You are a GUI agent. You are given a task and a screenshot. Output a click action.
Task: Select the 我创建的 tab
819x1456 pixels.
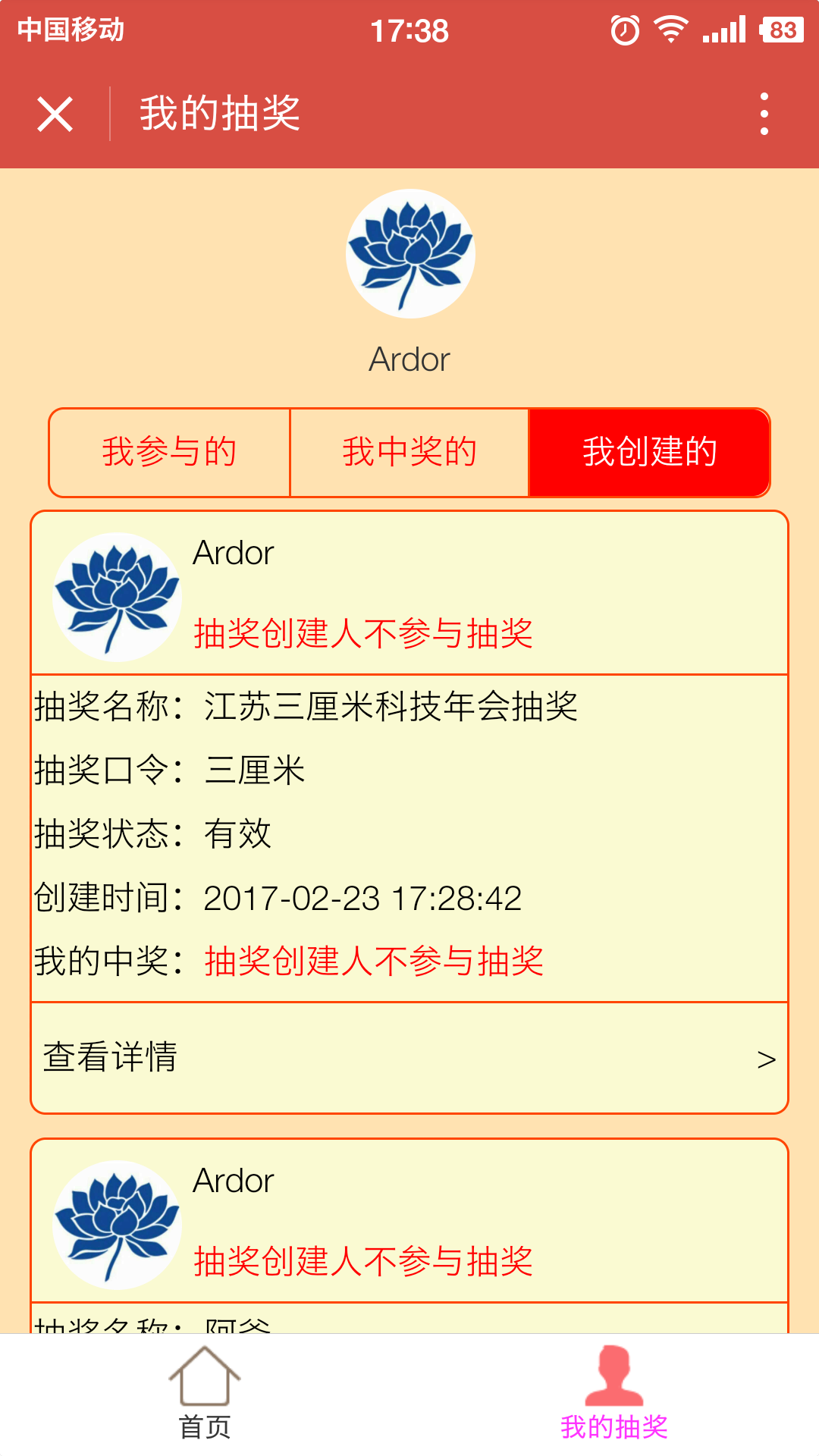point(649,453)
